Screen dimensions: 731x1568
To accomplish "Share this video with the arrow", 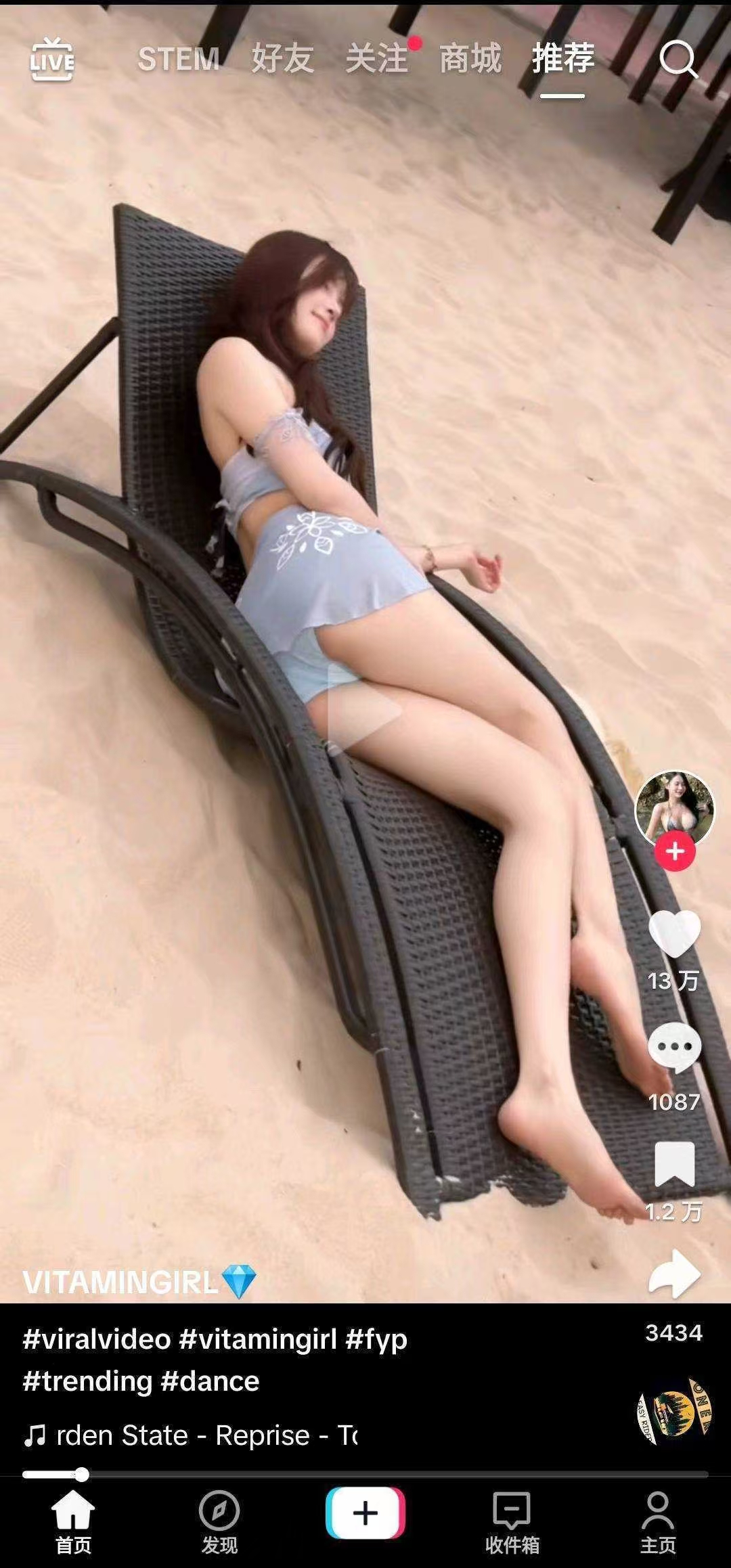I will tap(674, 1275).
